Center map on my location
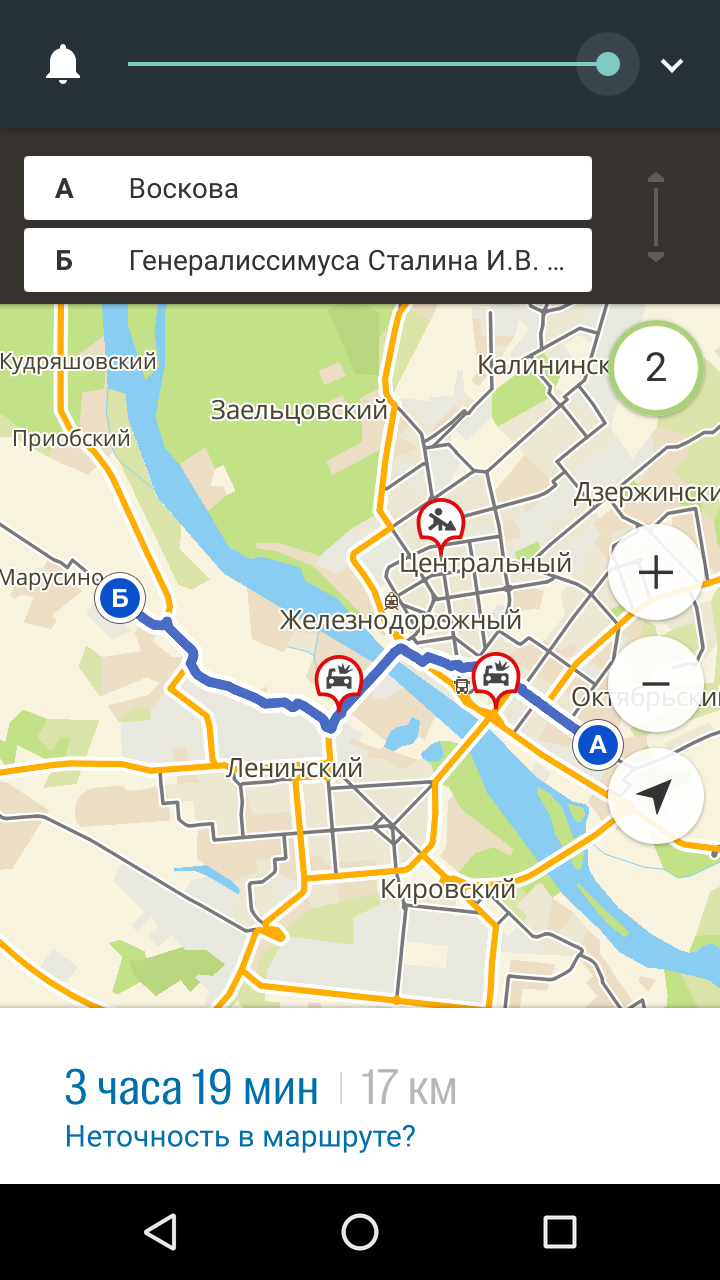This screenshot has height=1280, width=720. (655, 797)
